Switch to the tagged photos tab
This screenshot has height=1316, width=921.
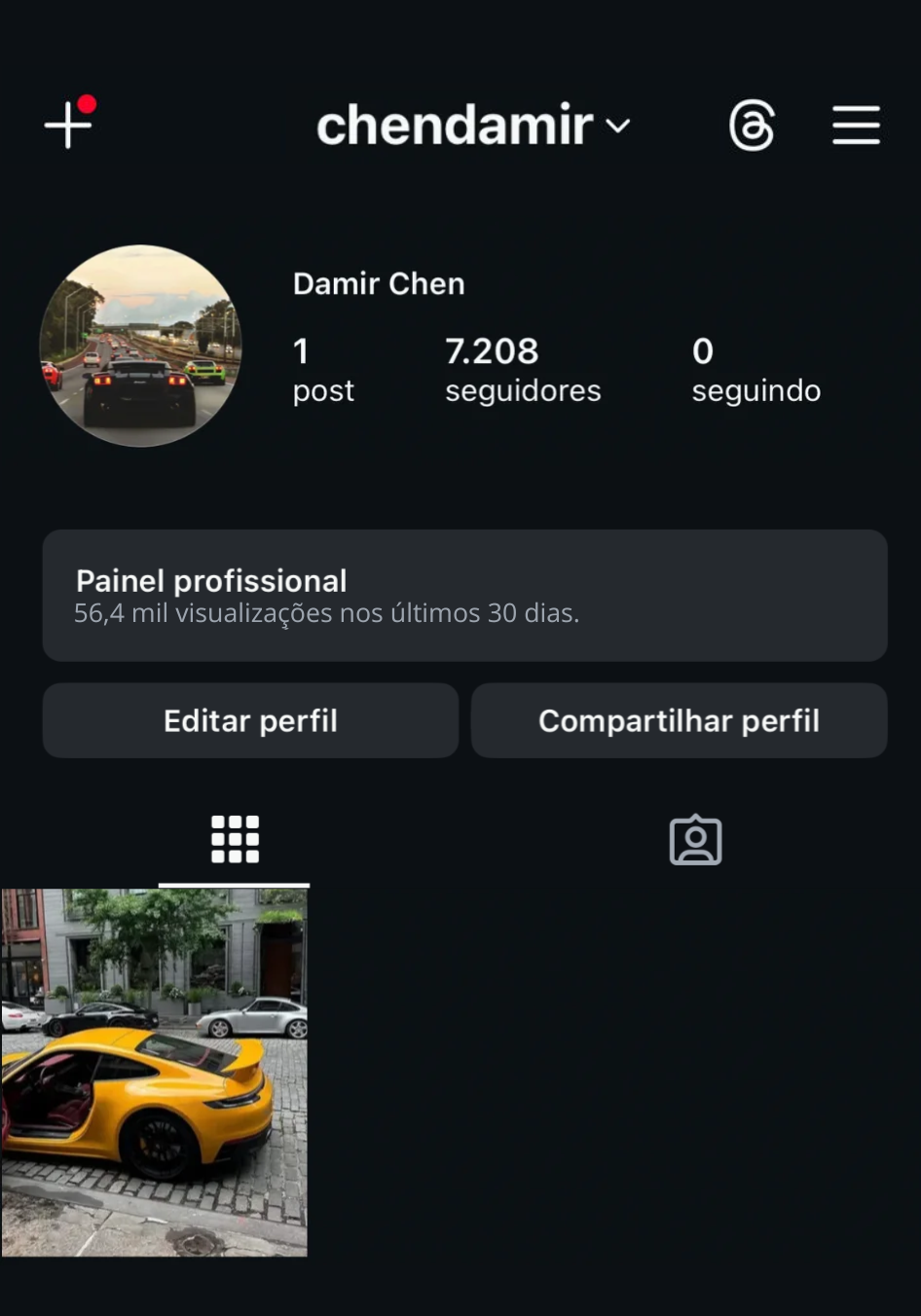[x=695, y=839]
